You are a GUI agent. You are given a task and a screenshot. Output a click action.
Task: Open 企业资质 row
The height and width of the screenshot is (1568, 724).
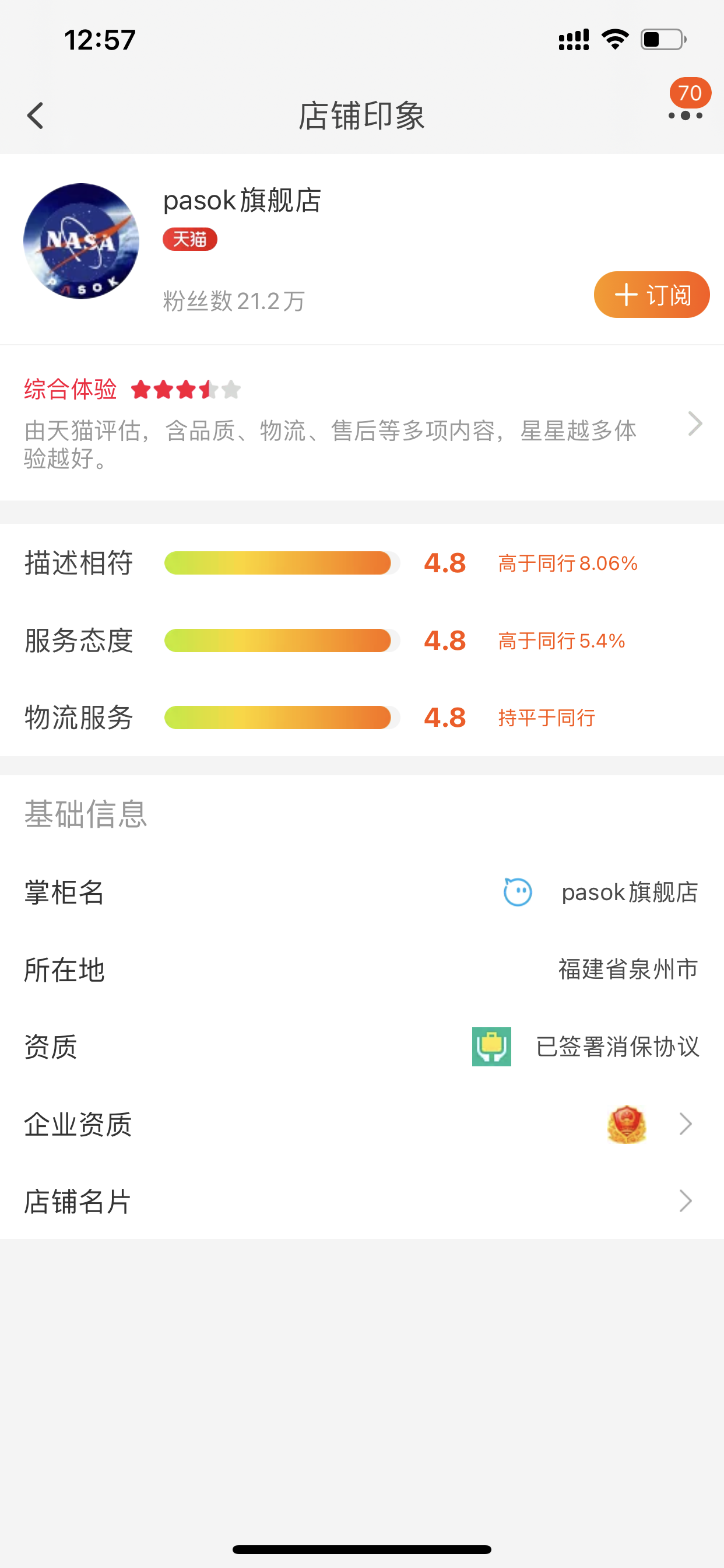coord(361,1124)
